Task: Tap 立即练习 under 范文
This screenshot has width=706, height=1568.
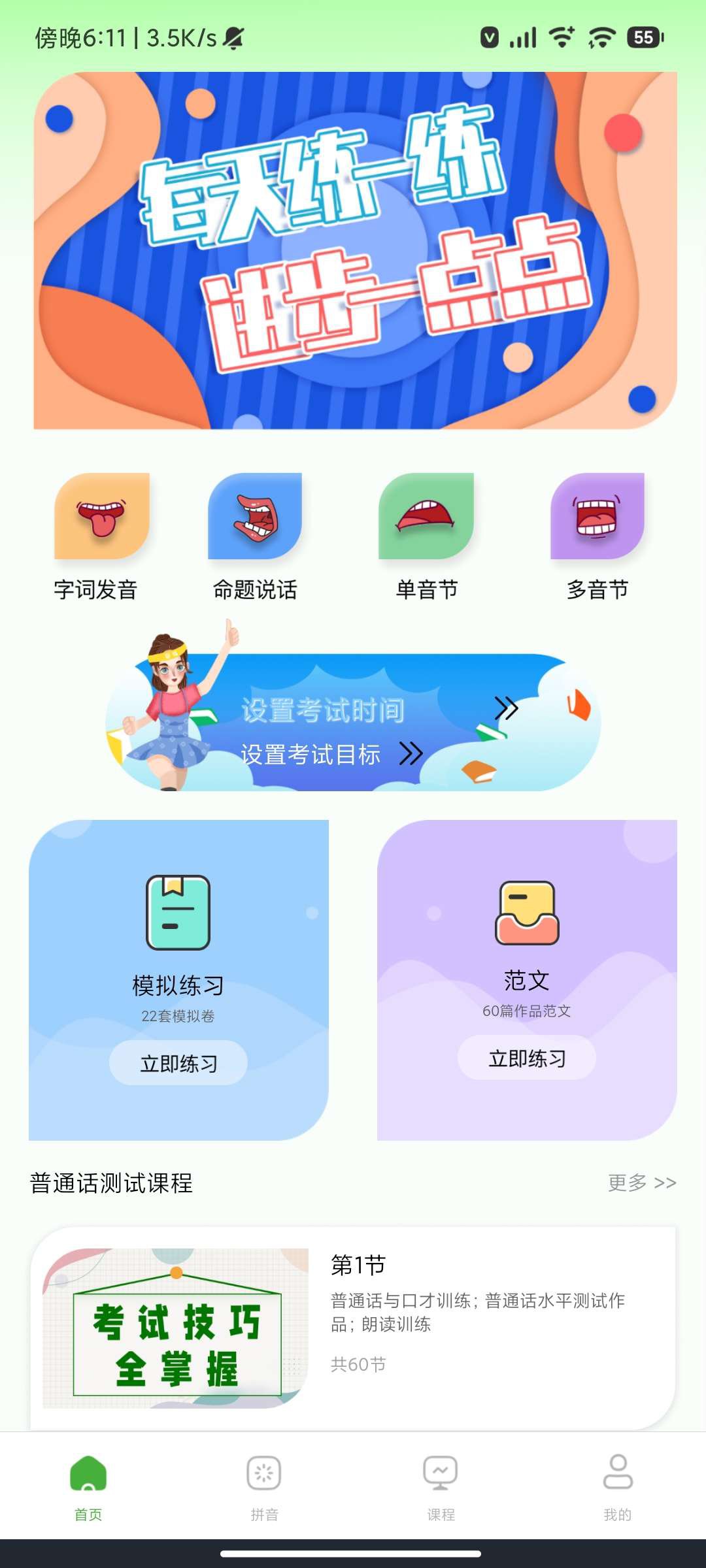Action: pos(527,1058)
